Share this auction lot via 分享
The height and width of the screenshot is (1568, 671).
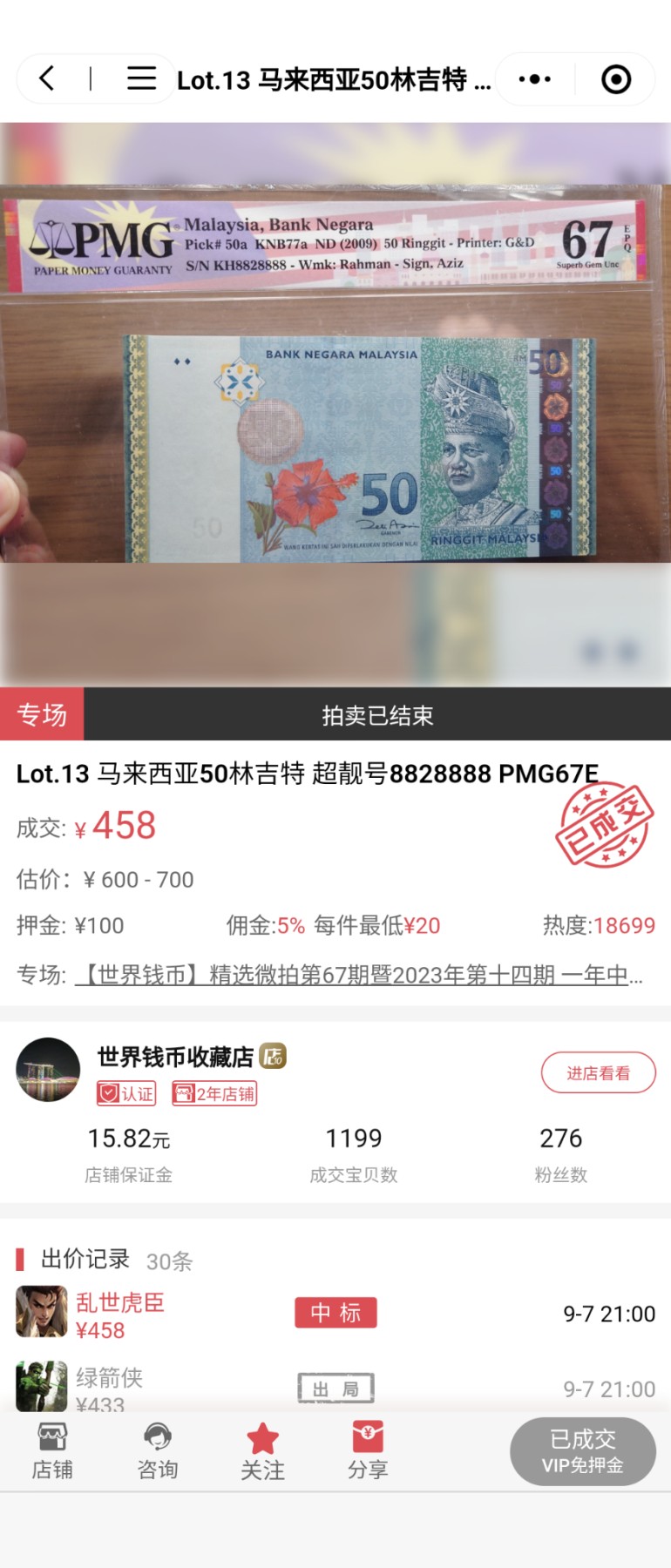(368, 1451)
